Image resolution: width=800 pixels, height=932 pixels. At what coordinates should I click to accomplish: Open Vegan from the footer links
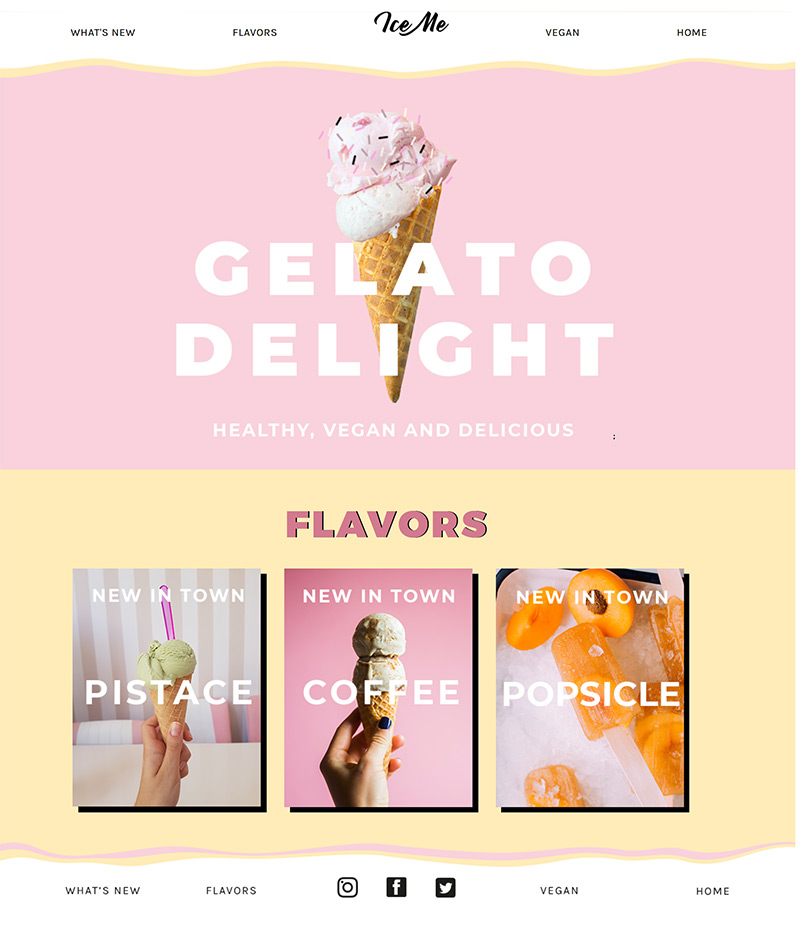pyautogui.click(x=559, y=891)
